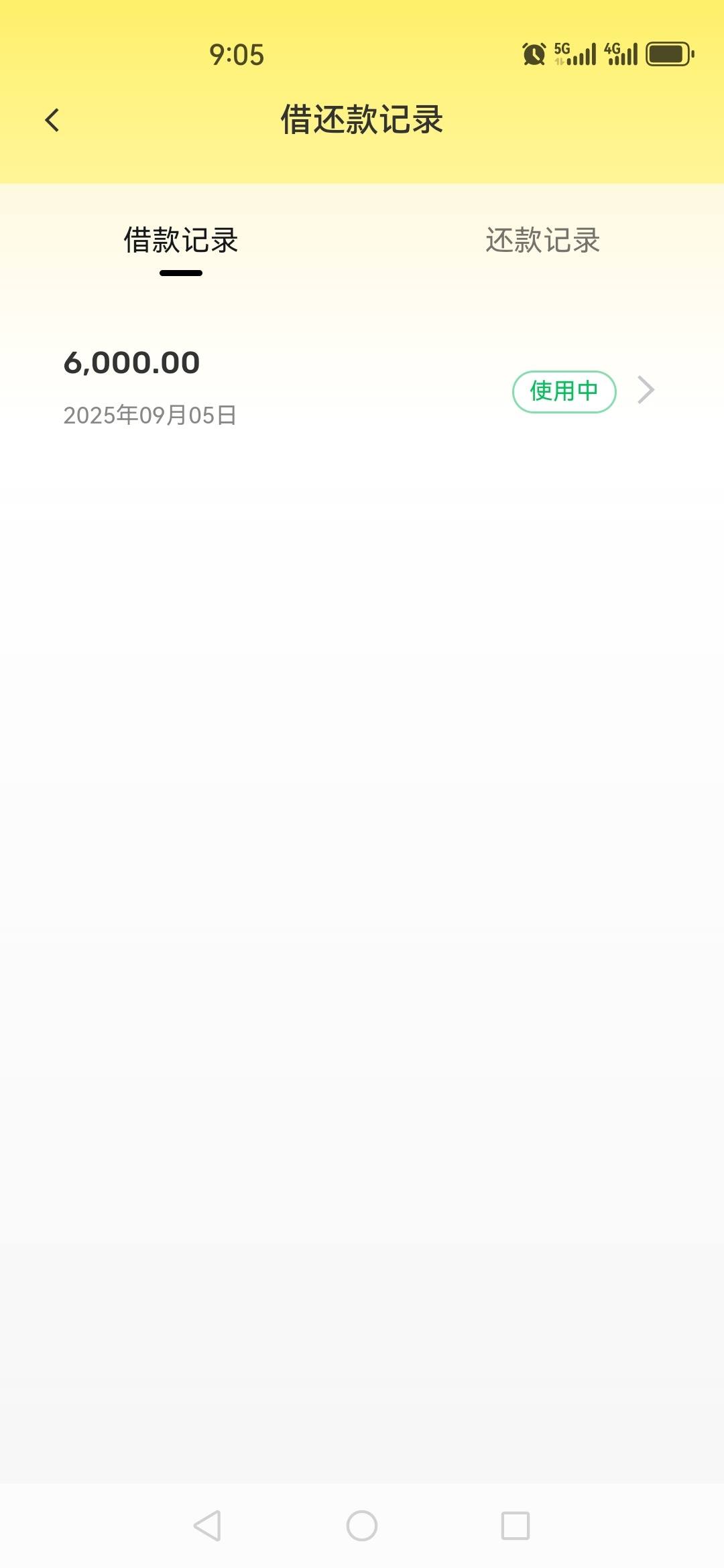Go back using the top-left arrow
The image size is (724, 1568).
pyautogui.click(x=52, y=121)
